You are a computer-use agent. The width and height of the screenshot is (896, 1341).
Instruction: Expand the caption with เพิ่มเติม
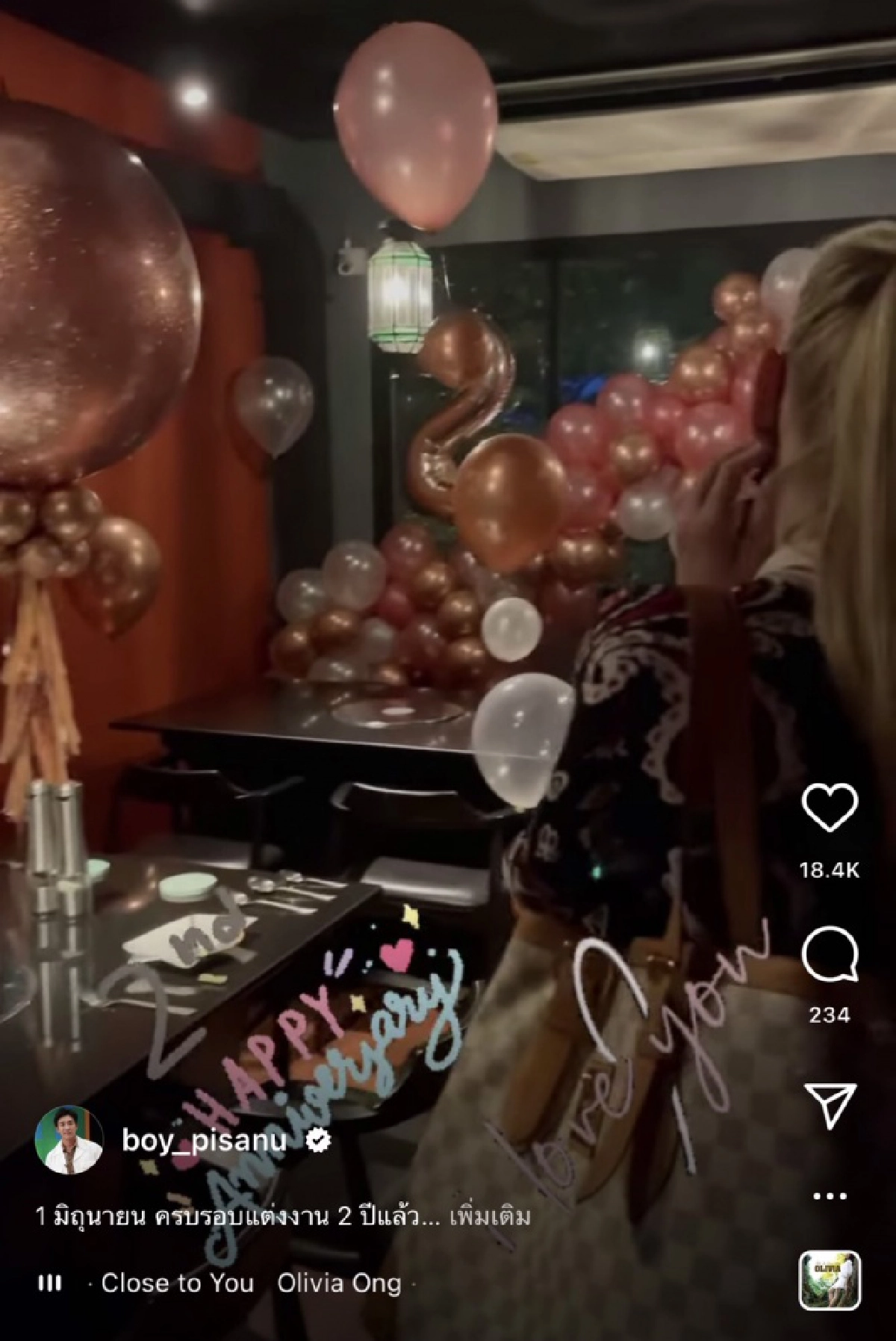tap(490, 1217)
